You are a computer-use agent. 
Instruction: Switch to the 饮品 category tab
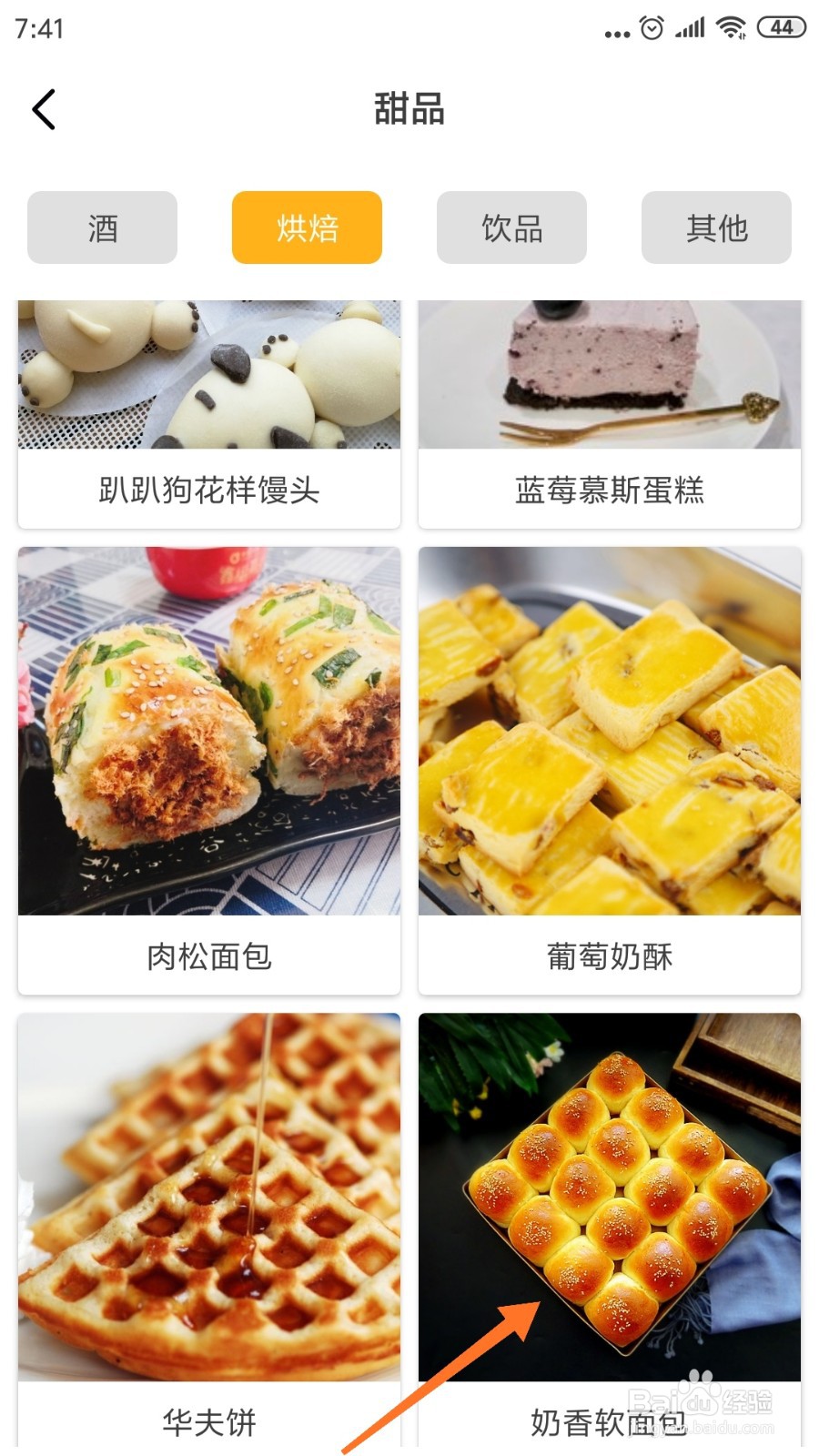tap(511, 227)
